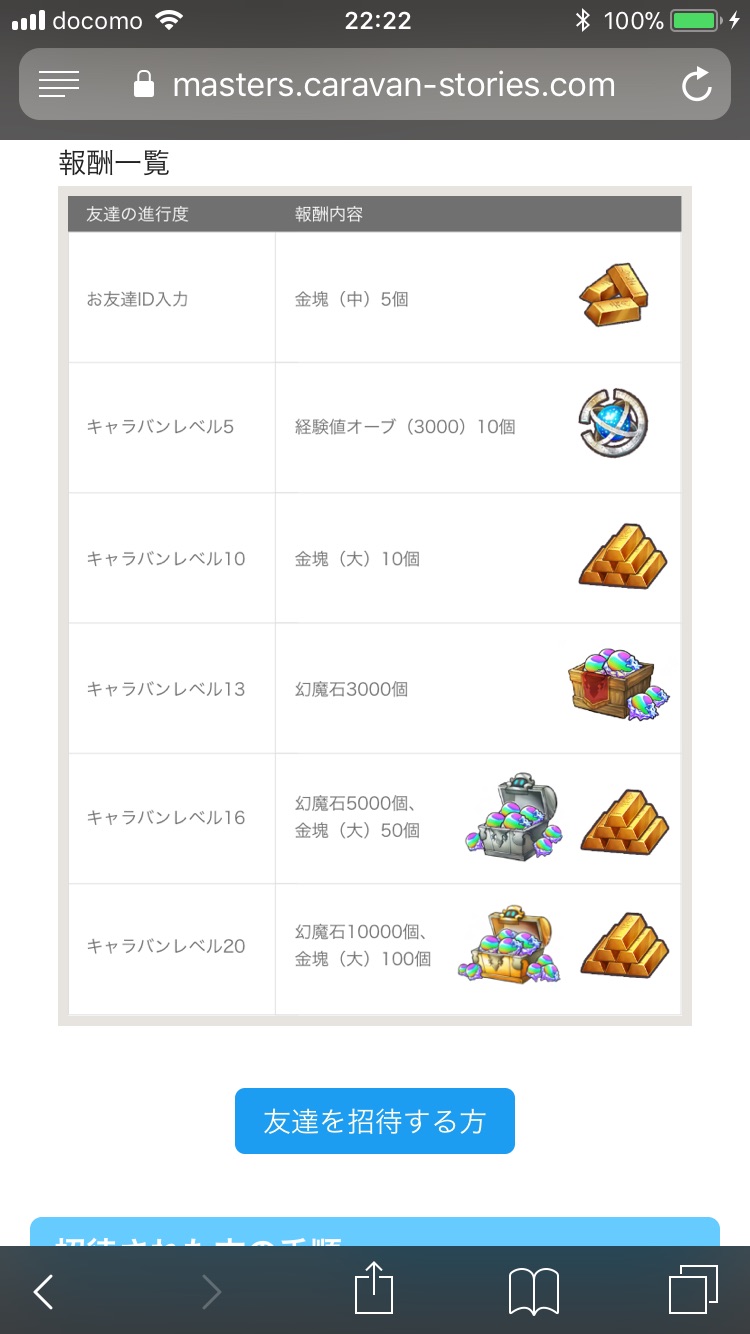Tap the masters.caravan-stories.com address field
Screen dimensions: 750x1334
(x=393, y=85)
